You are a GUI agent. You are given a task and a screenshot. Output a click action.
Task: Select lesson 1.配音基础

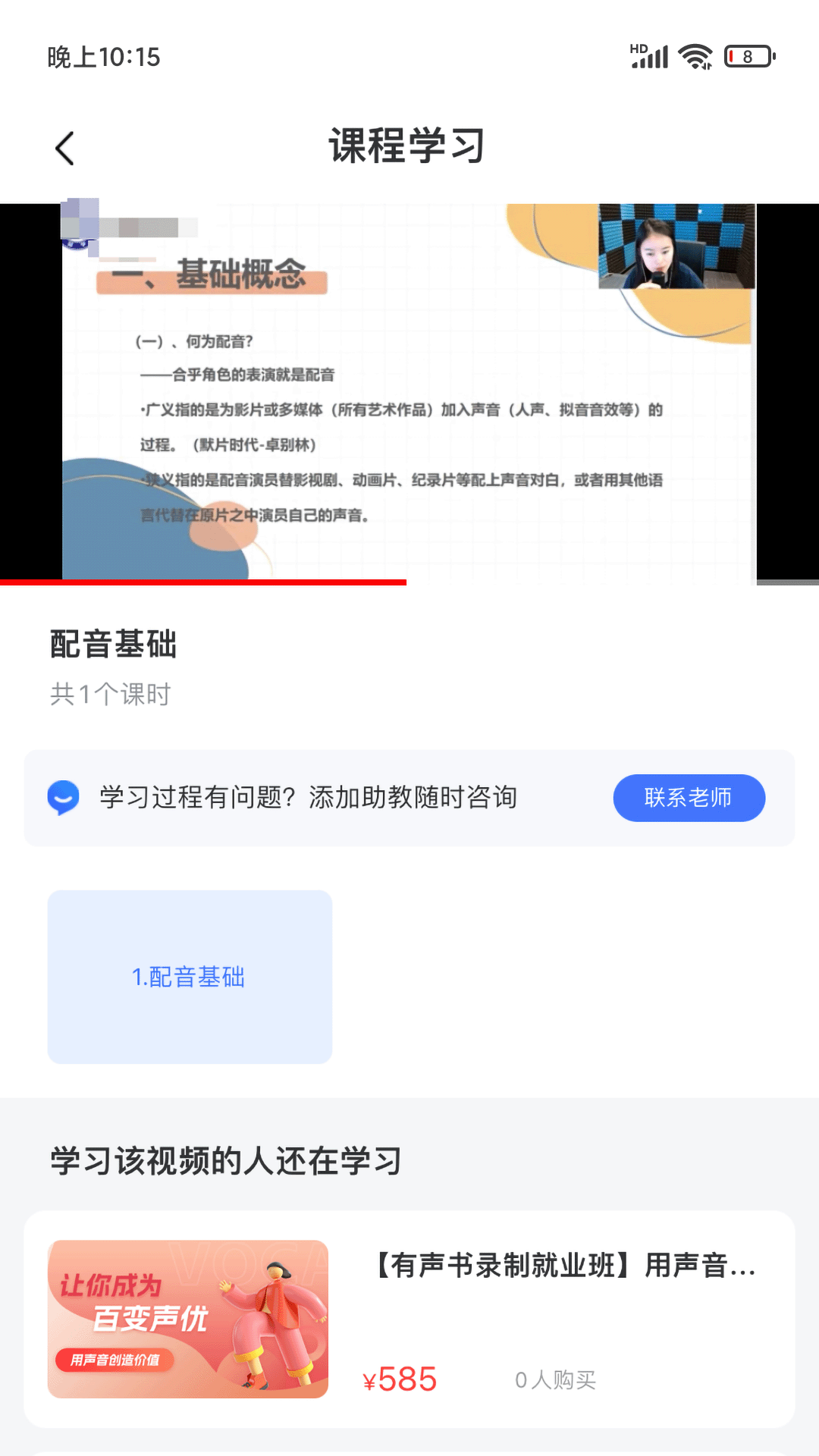click(x=190, y=977)
